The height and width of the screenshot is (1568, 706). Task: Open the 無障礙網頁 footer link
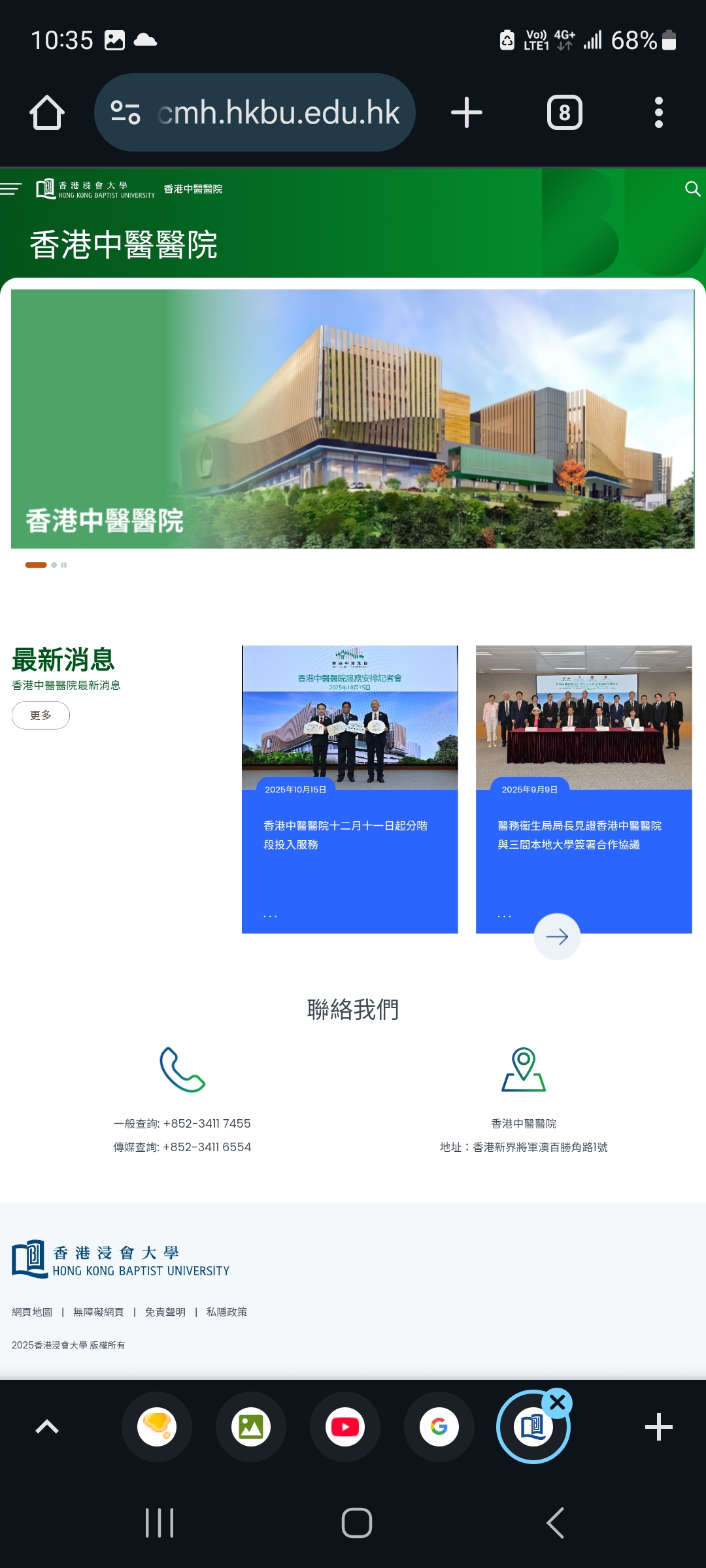pos(98,1312)
